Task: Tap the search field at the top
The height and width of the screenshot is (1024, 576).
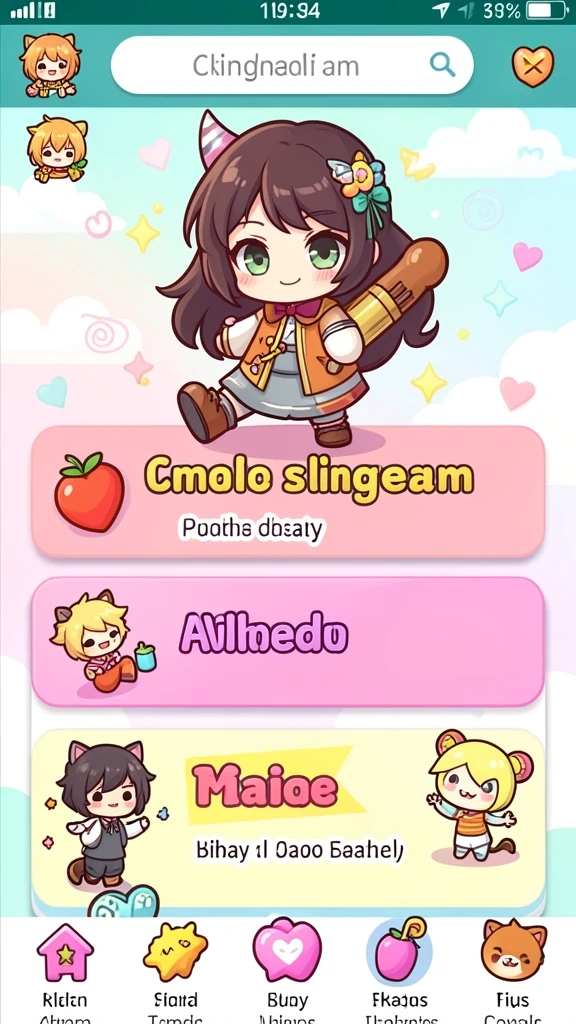Action: [x=292, y=65]
